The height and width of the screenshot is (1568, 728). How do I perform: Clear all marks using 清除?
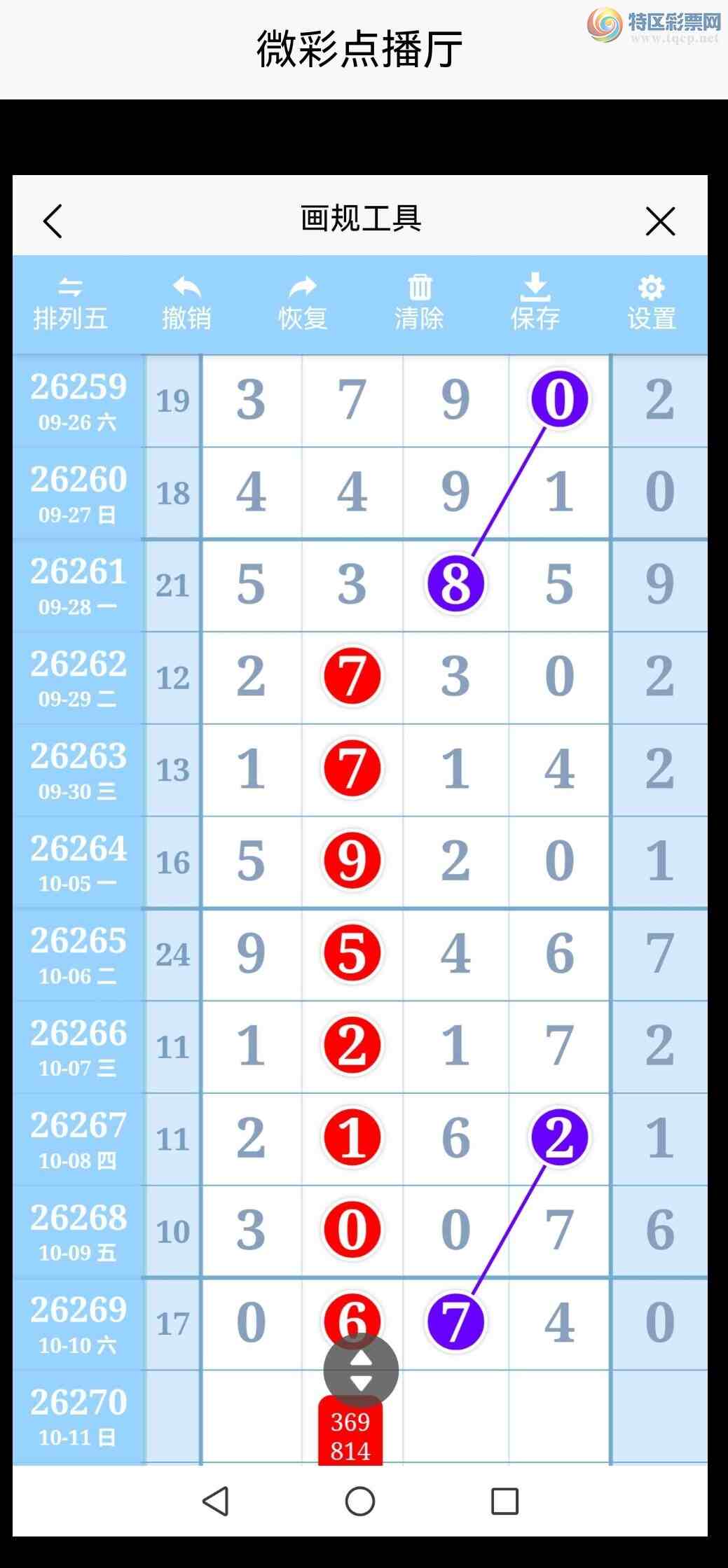pos(419,305)
